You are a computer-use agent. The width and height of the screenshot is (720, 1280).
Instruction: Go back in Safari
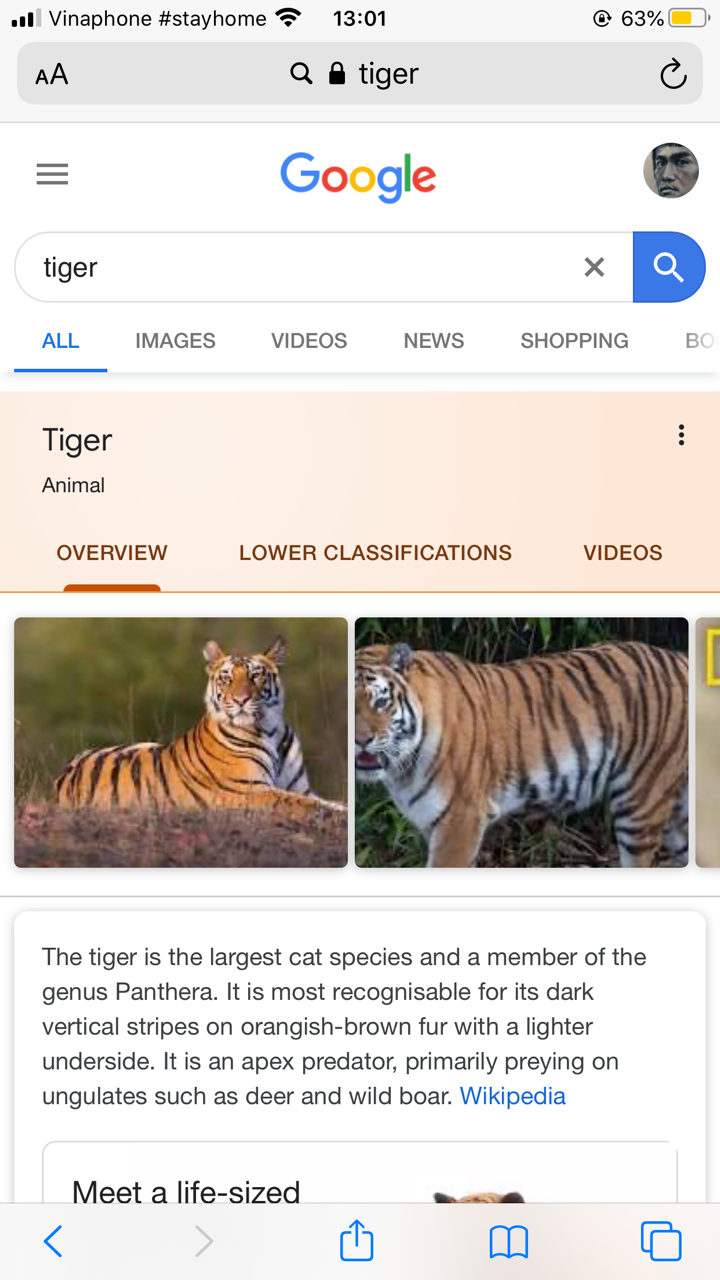(53, 1242)
